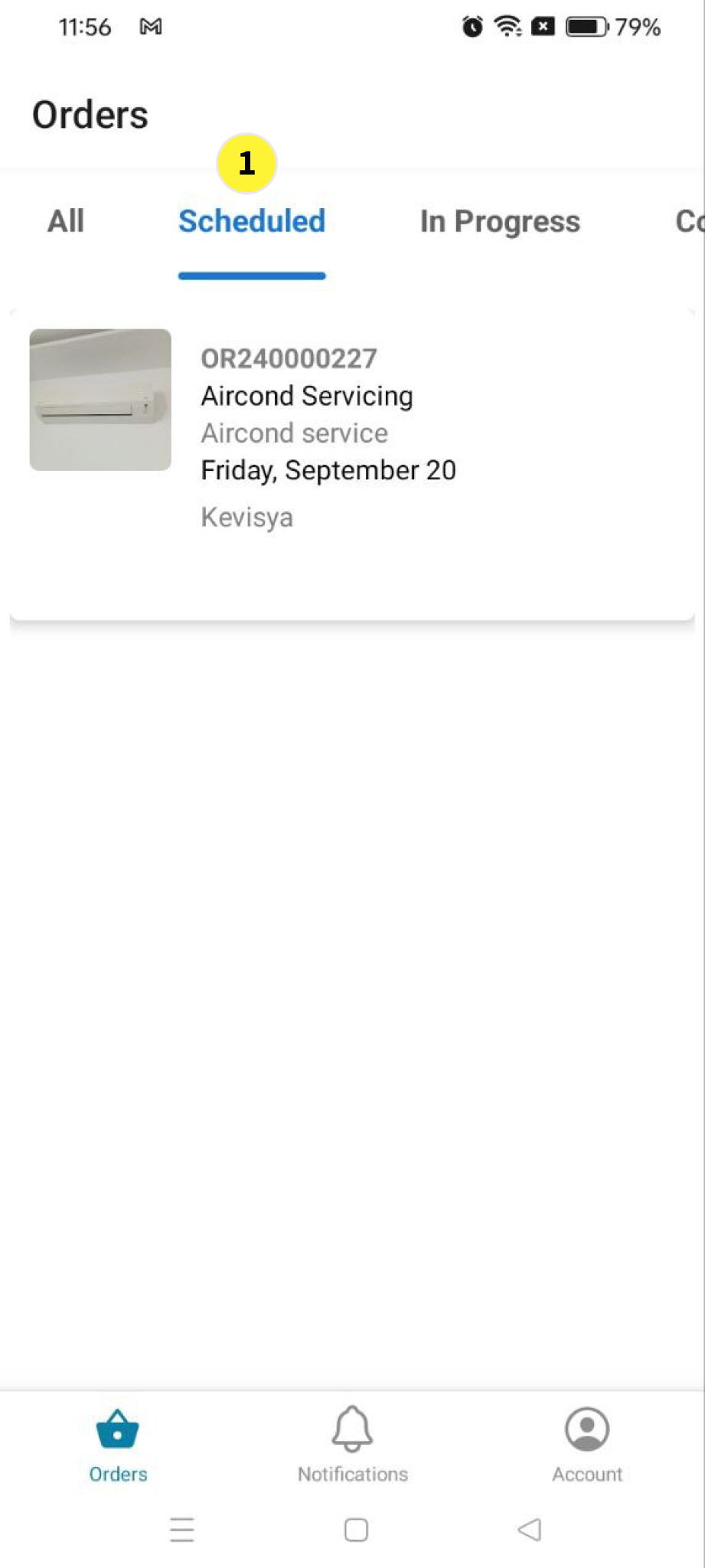Image resolution: width=705 pixels, height=1568 pixels.
Task: Go to the home screen
Action: tap(356, 1530)
